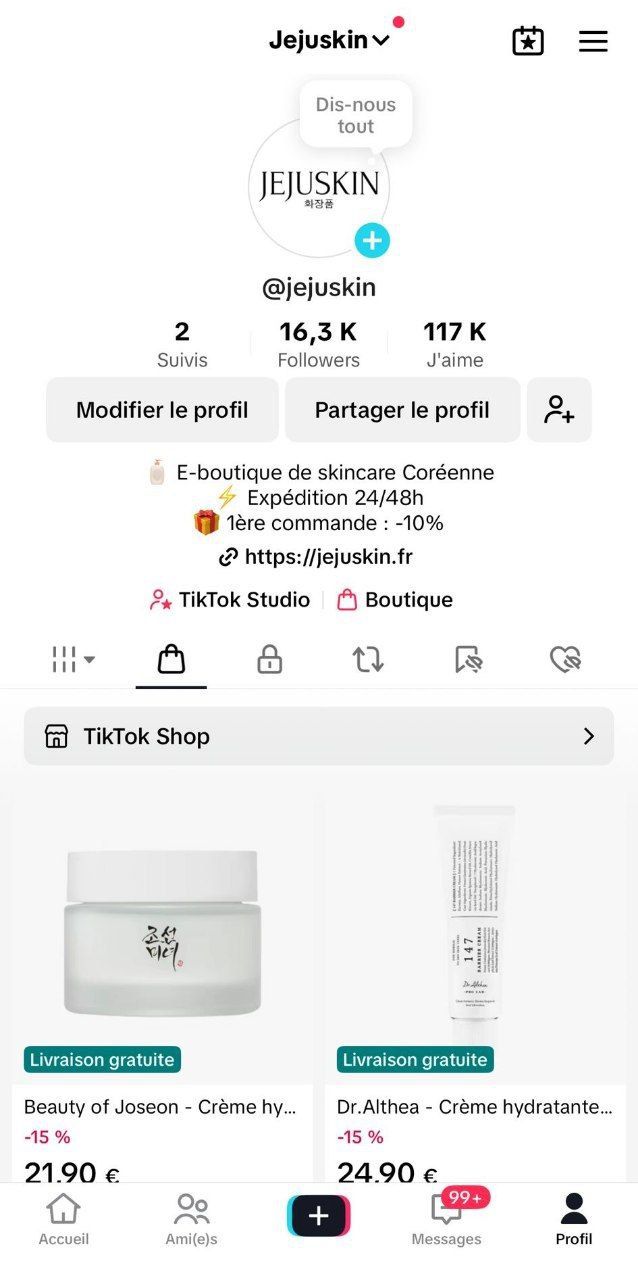Select Partager le profil
The height and width of the screenshot is (1280, 638).
click(x=402, y=410)
